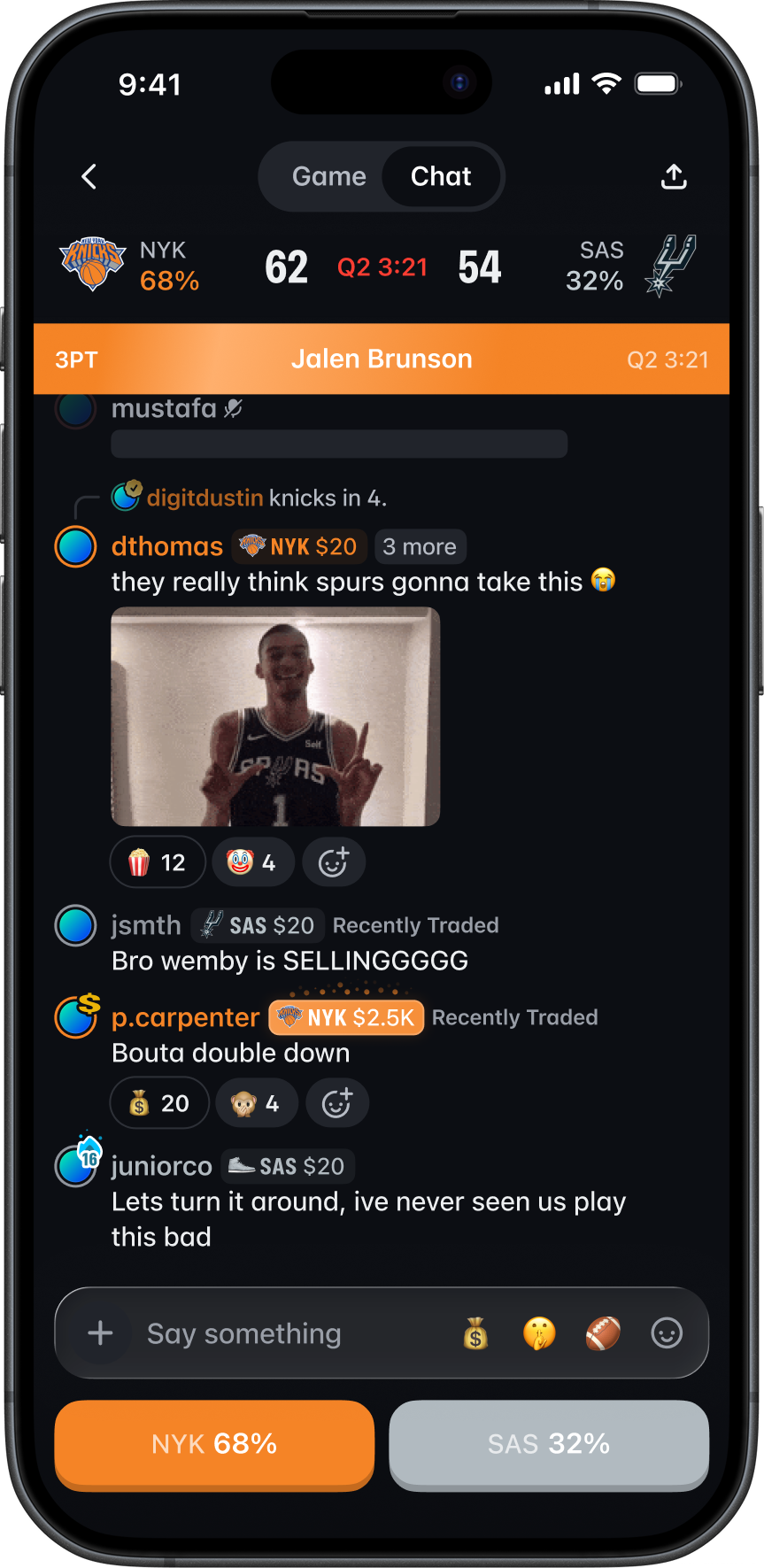Buy SAS at 32%
The height and width of the screenshot is (1568, 764).
[x=549, y=1444]
